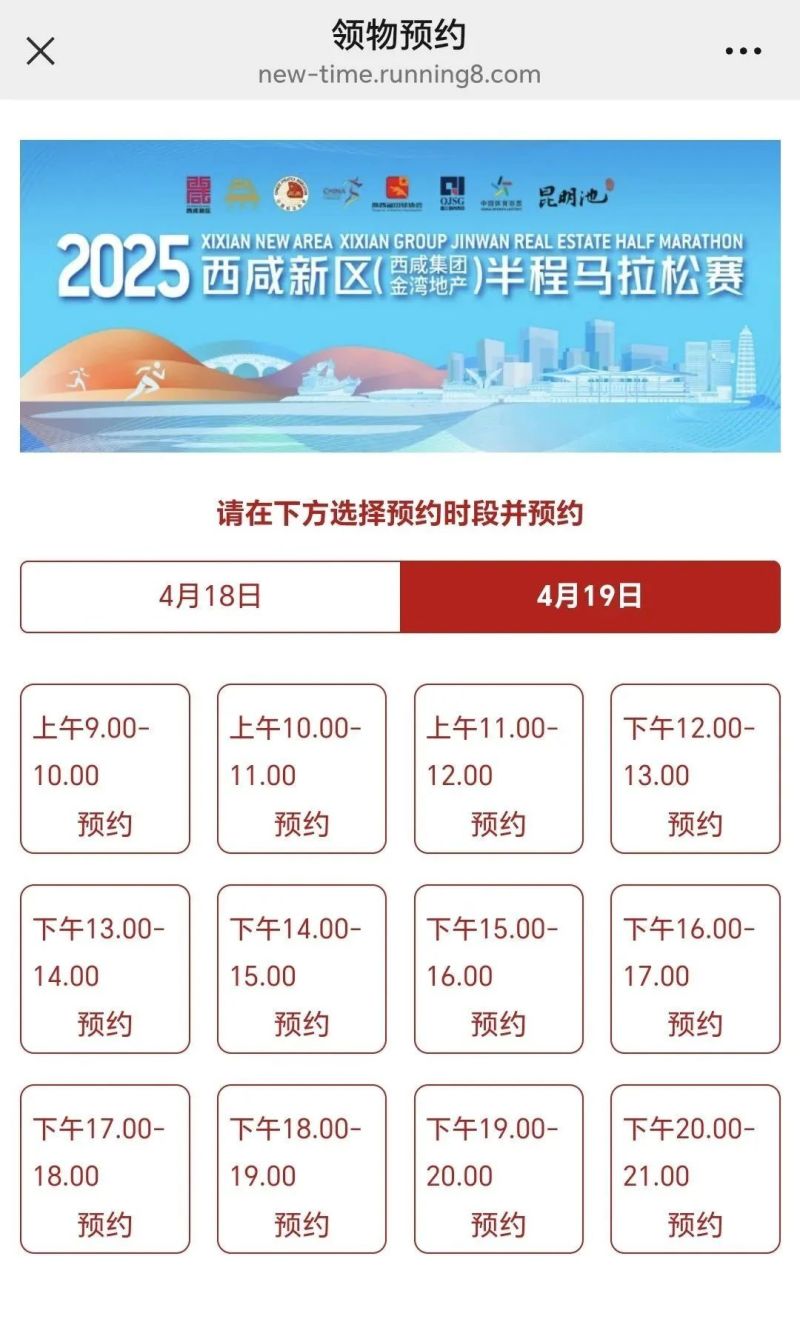Book the 下午18.00-19.00 slot

coord(301,1224)
